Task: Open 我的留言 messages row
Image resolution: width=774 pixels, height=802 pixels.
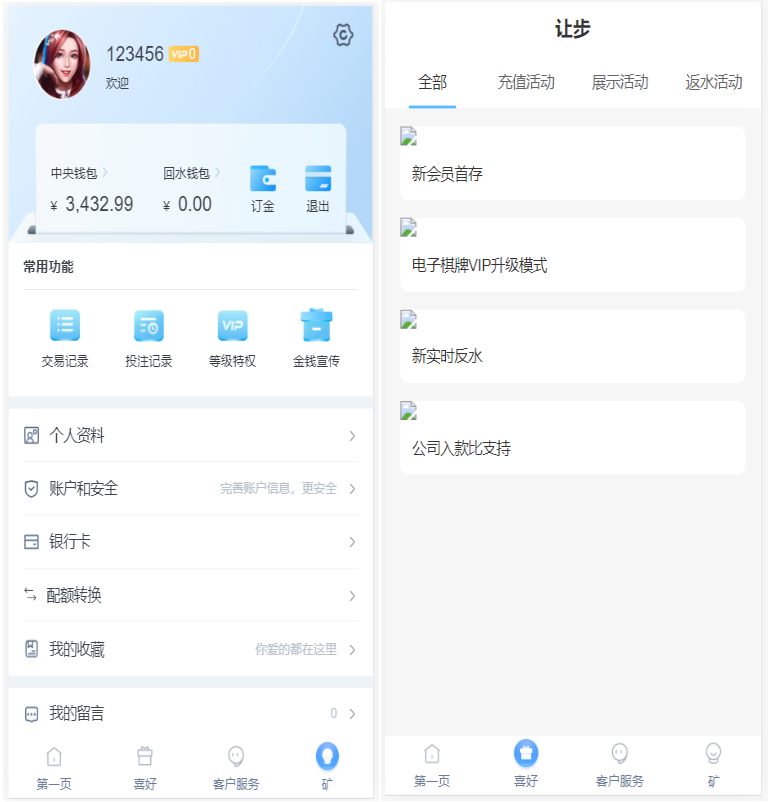Action: click(190, 714)
